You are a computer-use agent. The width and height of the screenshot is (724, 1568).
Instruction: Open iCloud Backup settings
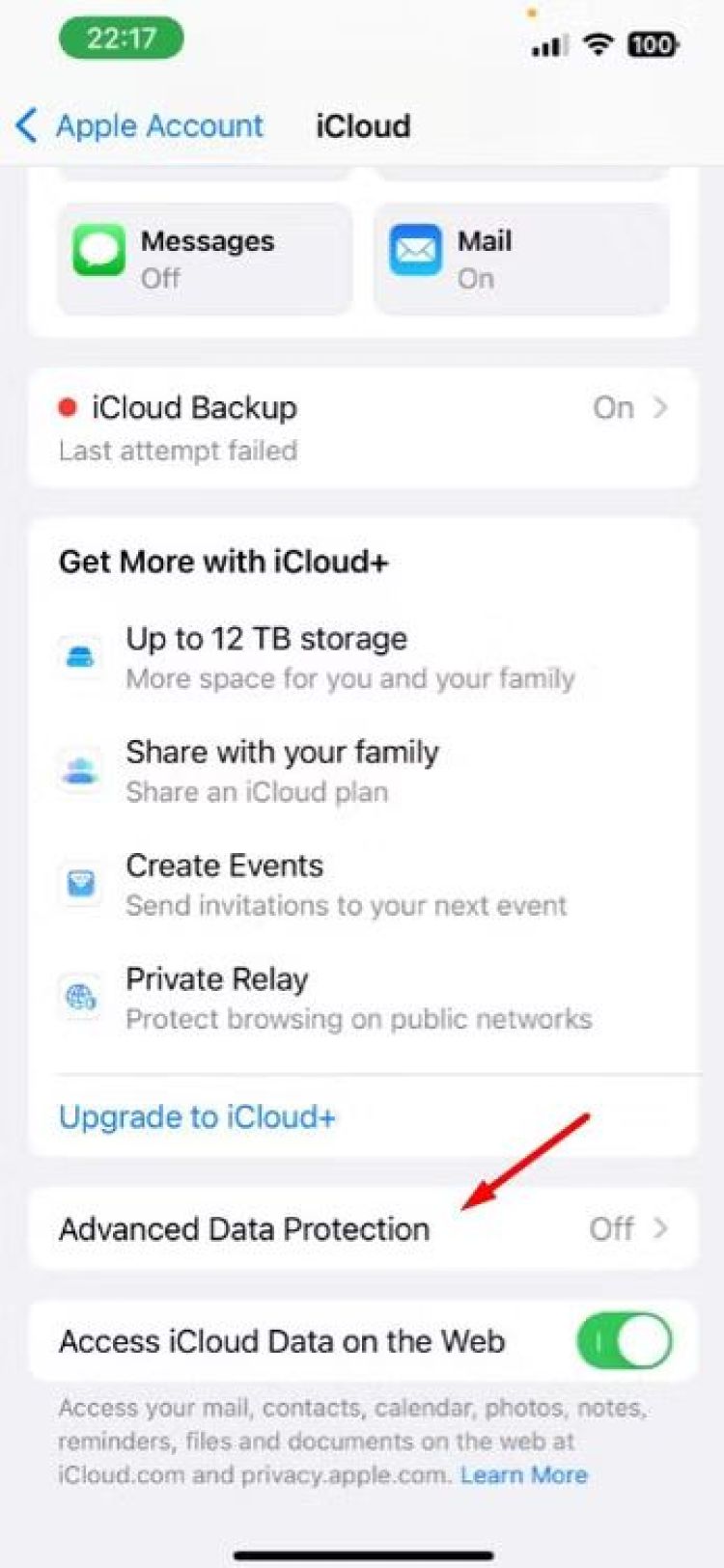(362, 426)
